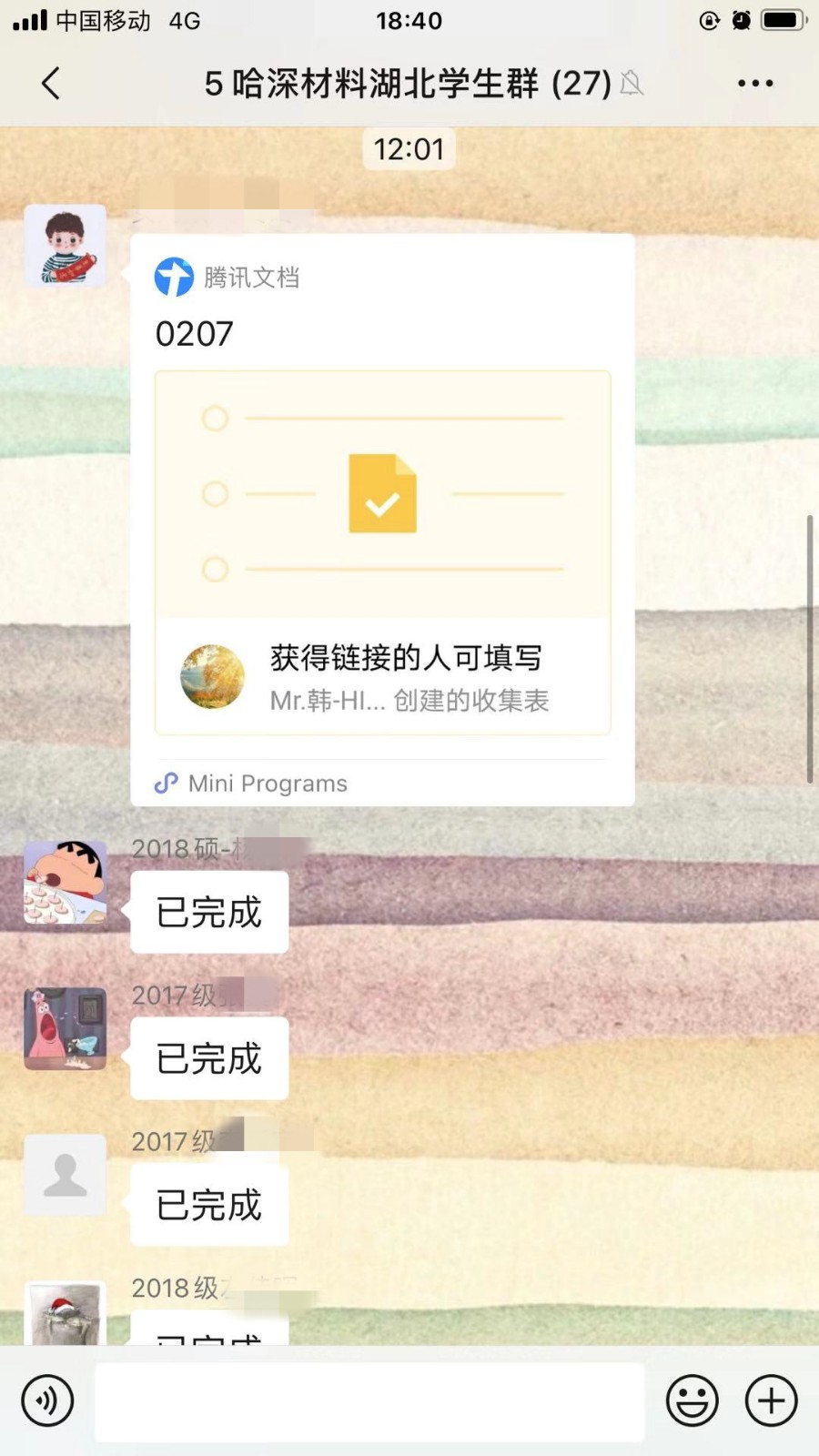Click the plus icon to add attachments
The width and height of the screenshot is (819, 1456).
click(771, 1401)
